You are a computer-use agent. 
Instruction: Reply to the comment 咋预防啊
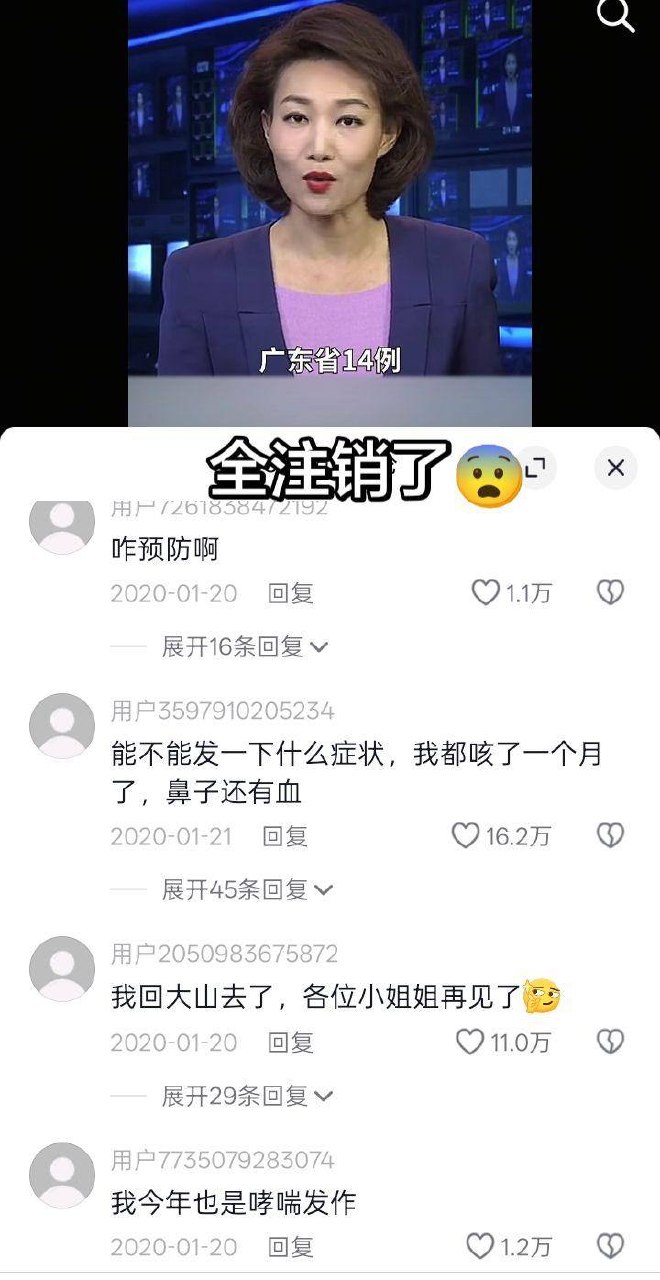(291, 593)
